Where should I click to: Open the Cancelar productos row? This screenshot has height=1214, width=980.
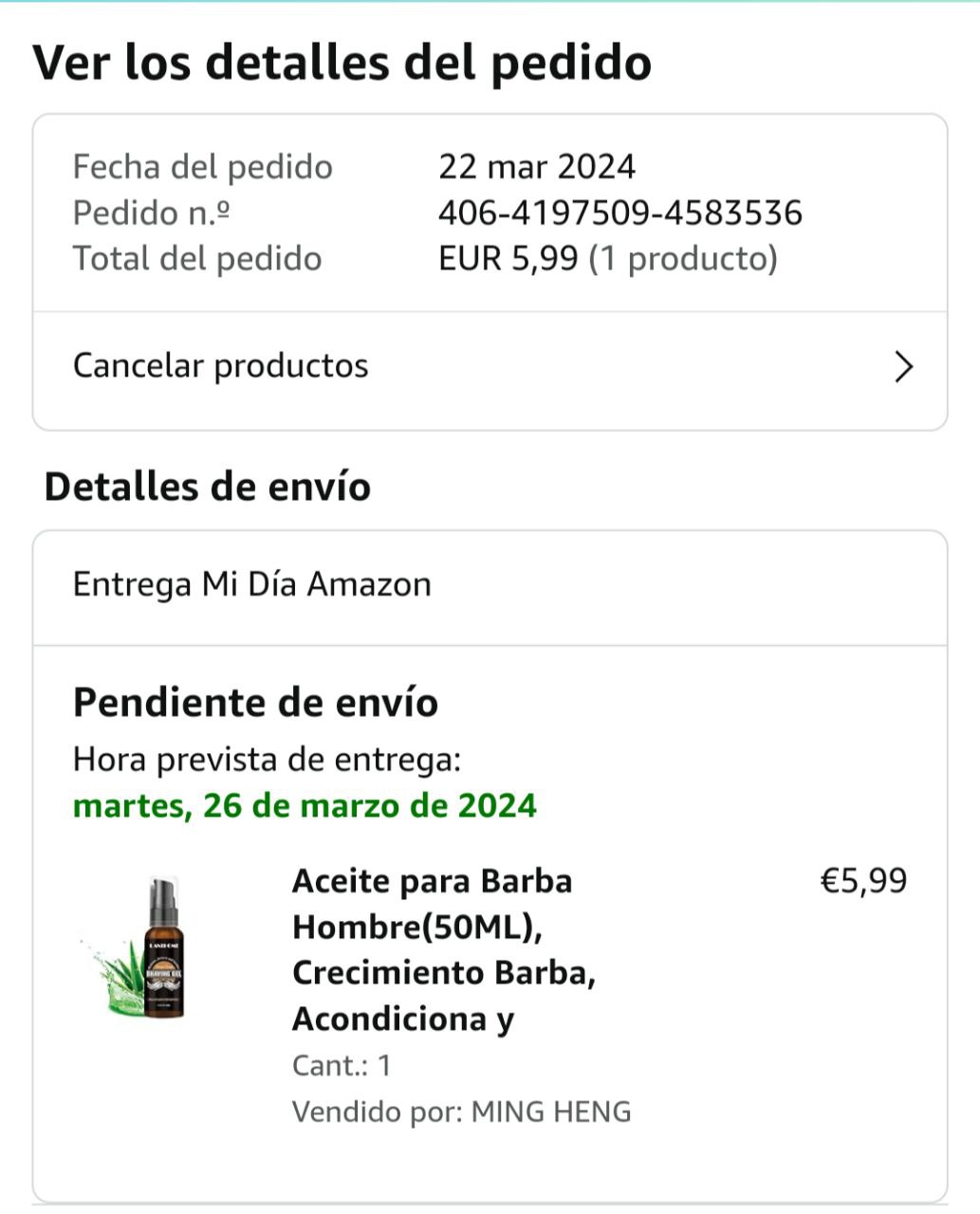pos(490,366)
